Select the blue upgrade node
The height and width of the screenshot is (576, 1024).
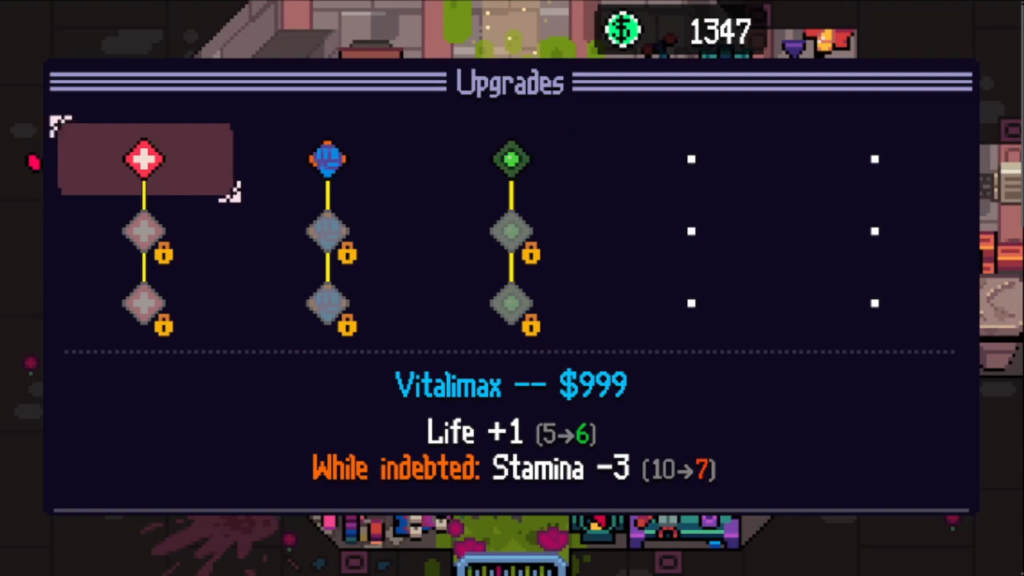pos(327,158)
